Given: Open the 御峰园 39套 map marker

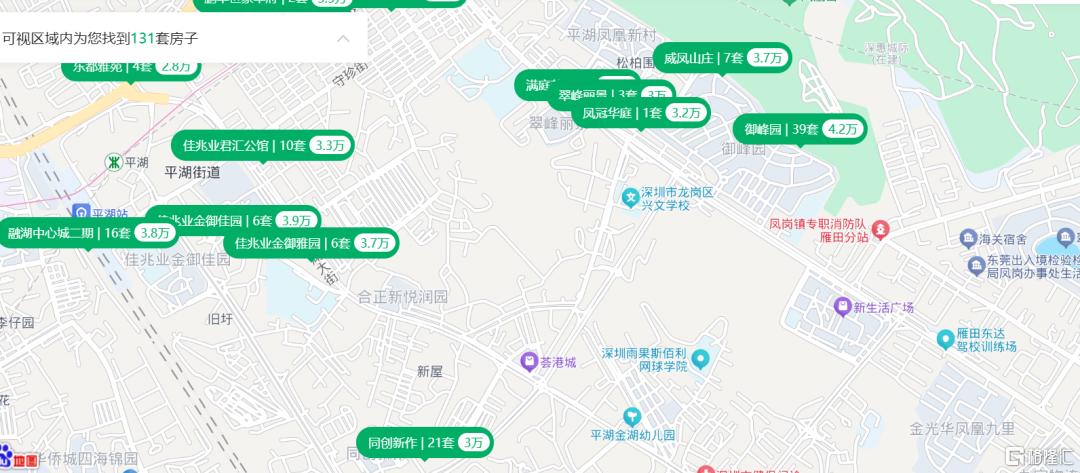Looking at the screenshot, I should (x=799, y=129).
